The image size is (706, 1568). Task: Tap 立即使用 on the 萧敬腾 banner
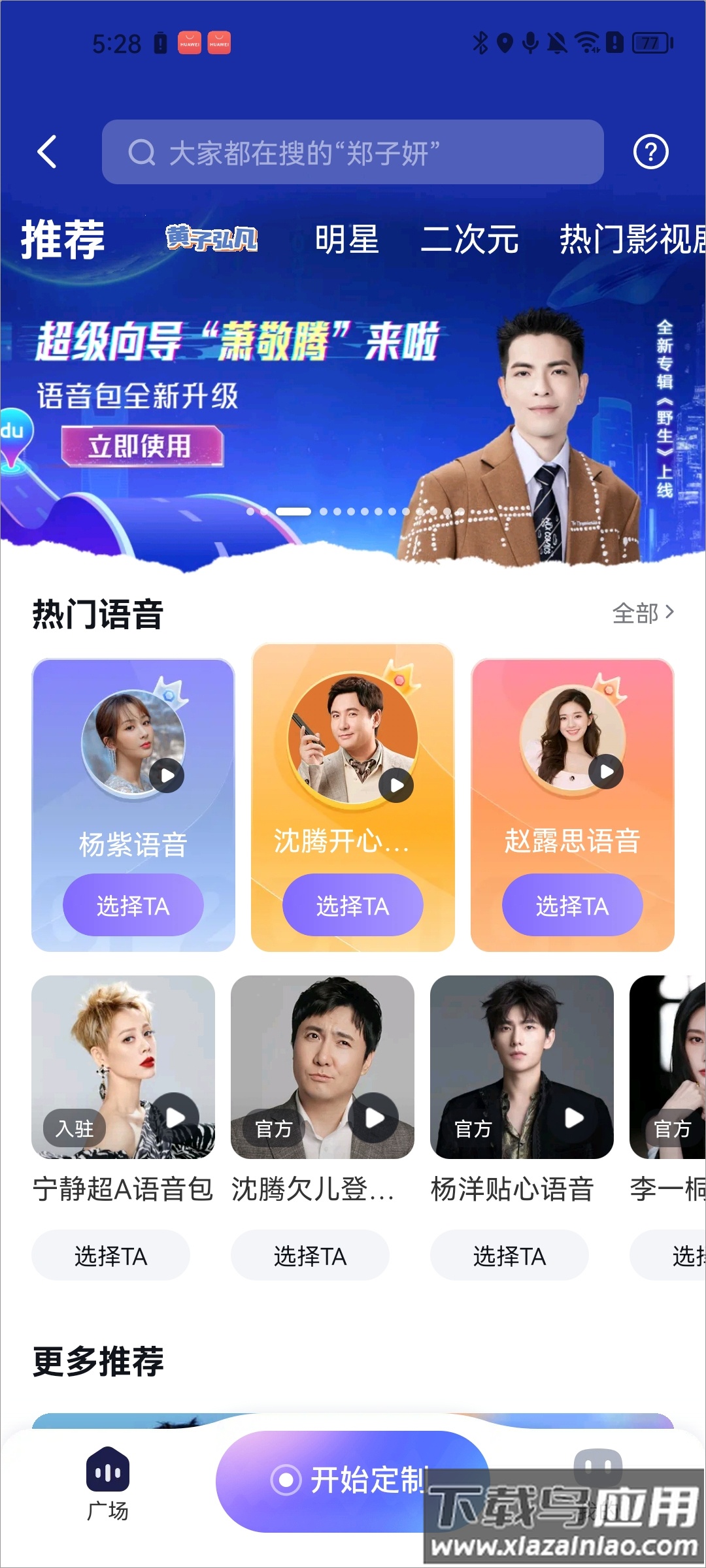pos(141,446)
